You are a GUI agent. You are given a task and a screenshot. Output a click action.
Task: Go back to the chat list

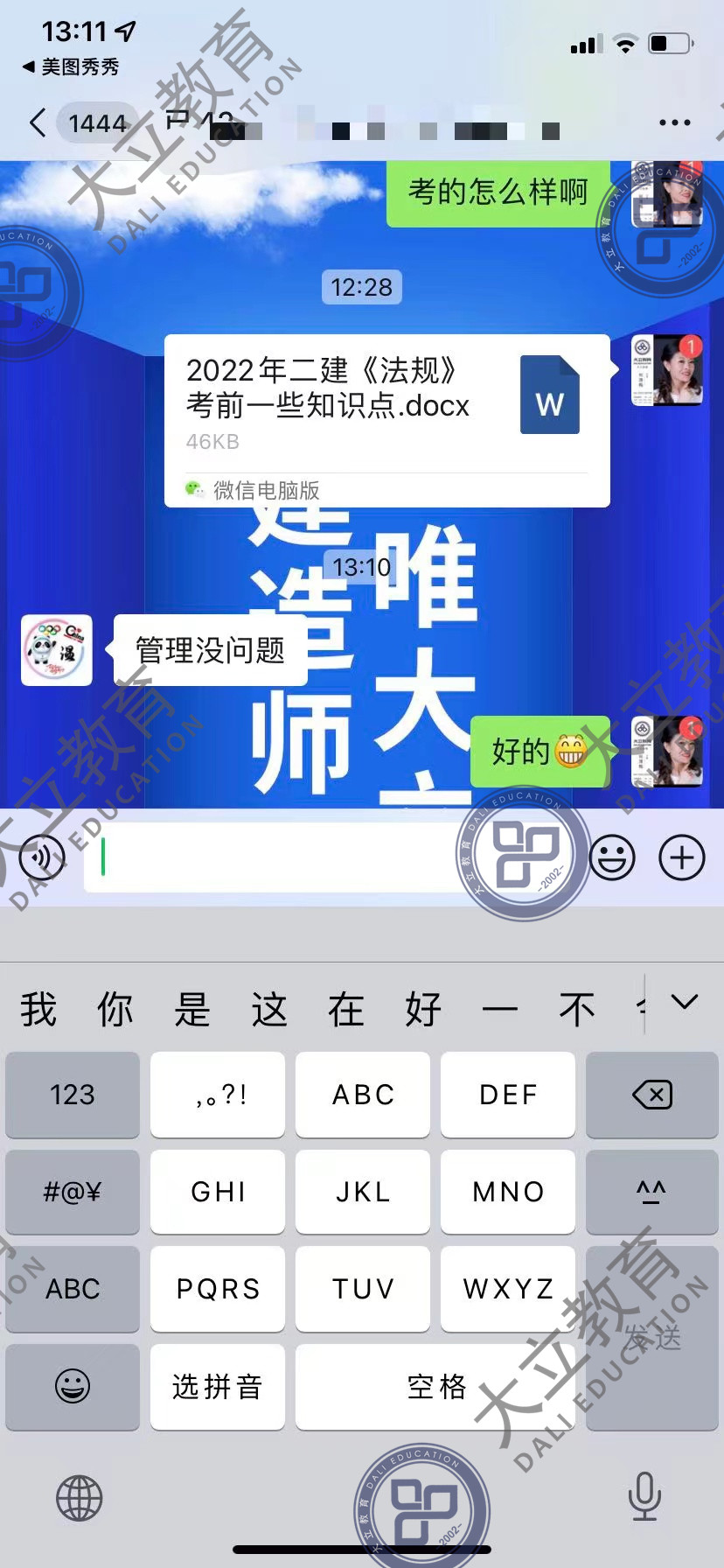[38, 123]
